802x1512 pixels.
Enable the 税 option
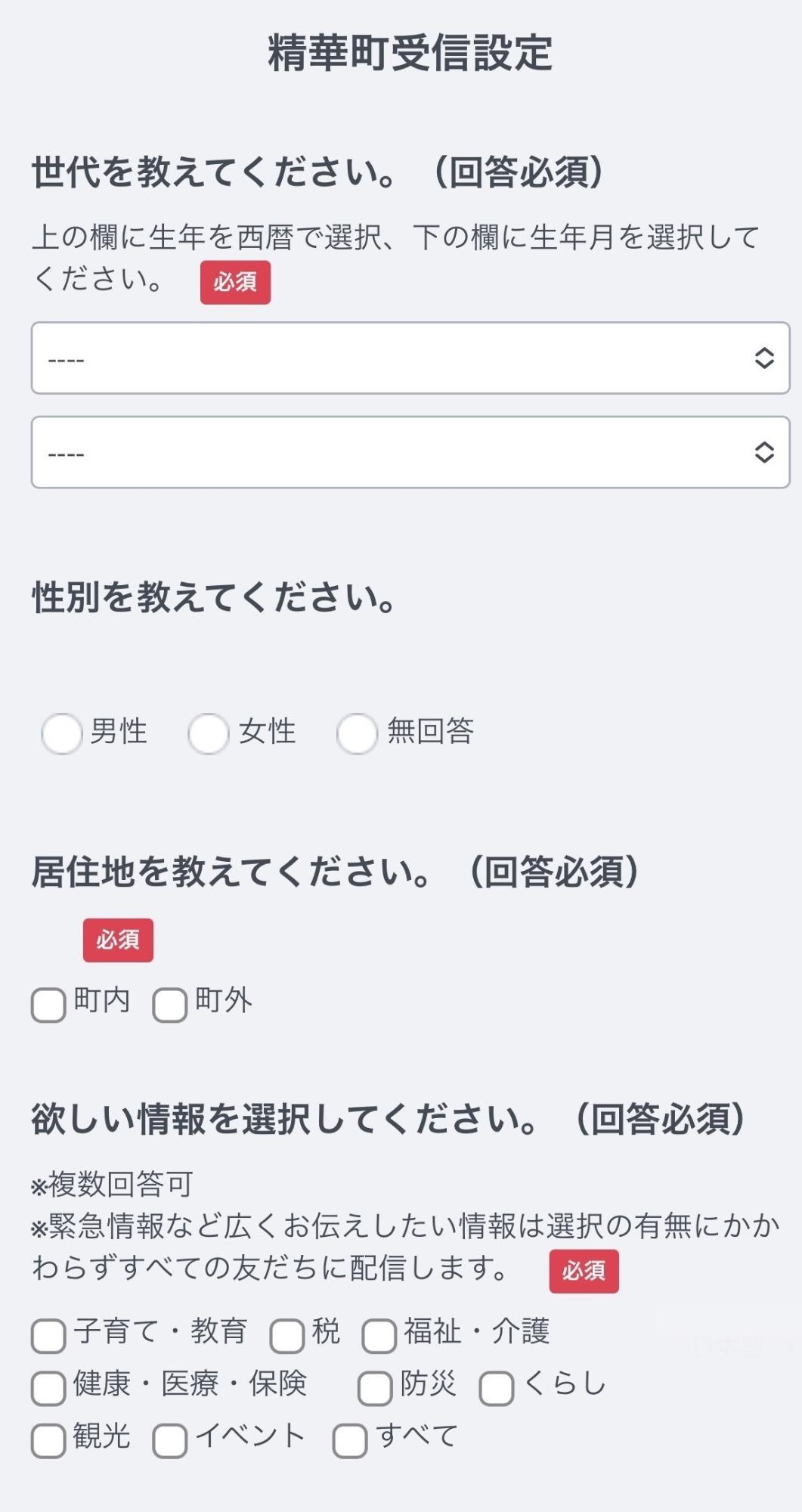(288, 1333)
